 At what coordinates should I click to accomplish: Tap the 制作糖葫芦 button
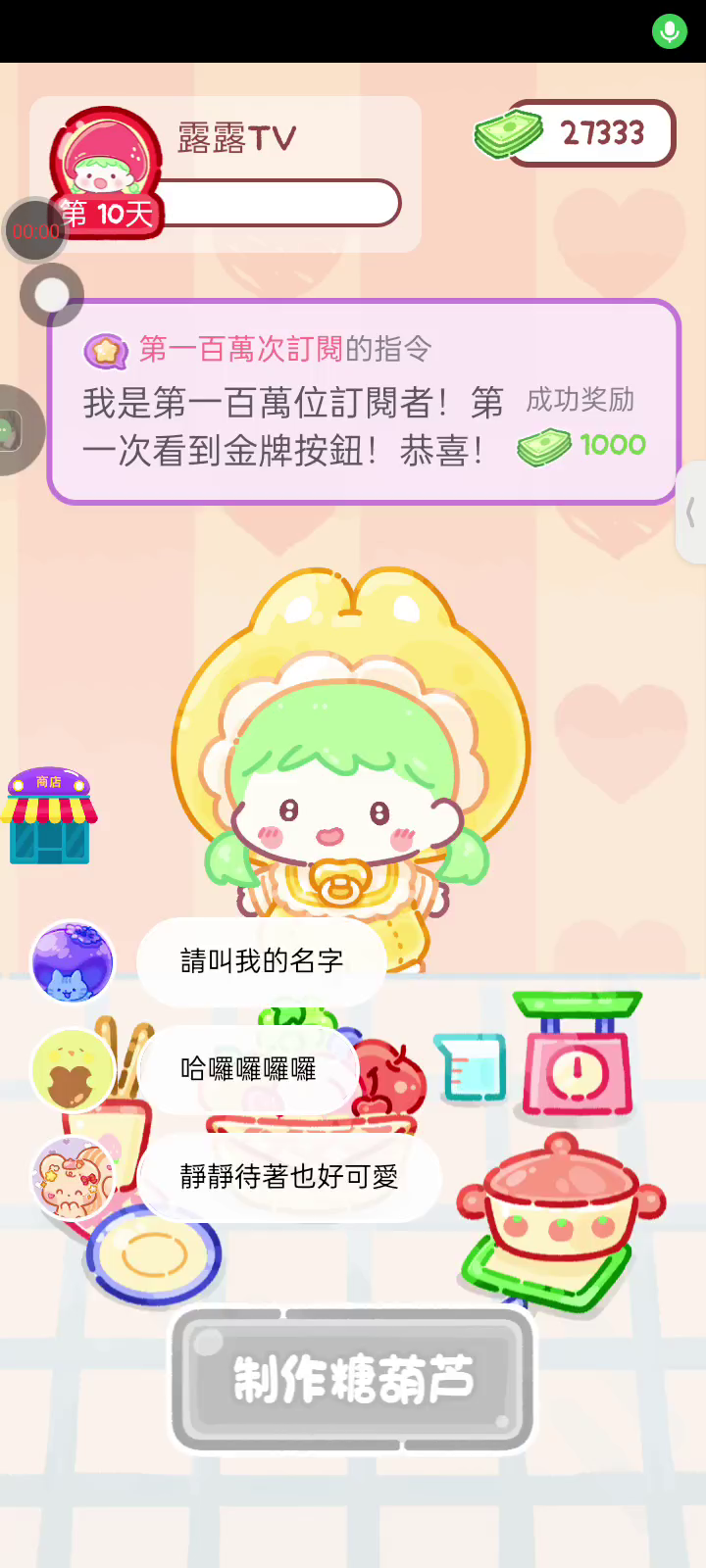pos(353,1379)
